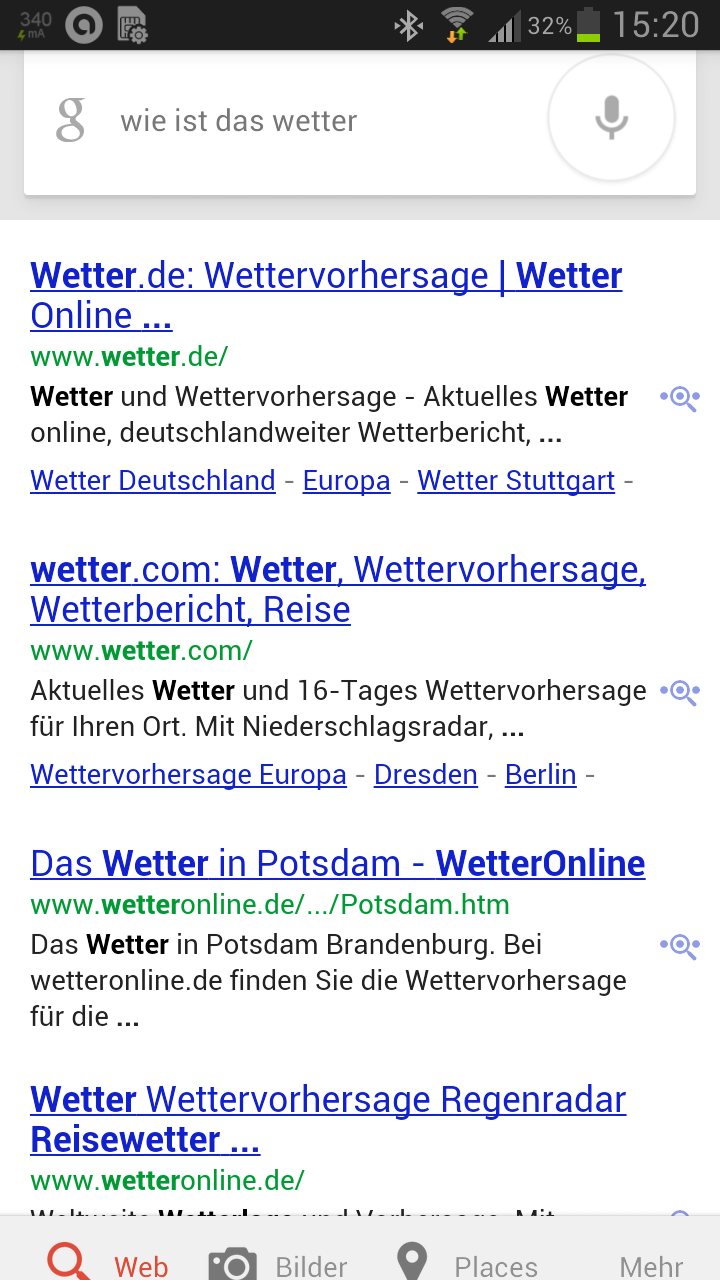Switch to the Bilder tab
The image size is (720, 1280).
pyautogui.click(x=277, y=1262)
